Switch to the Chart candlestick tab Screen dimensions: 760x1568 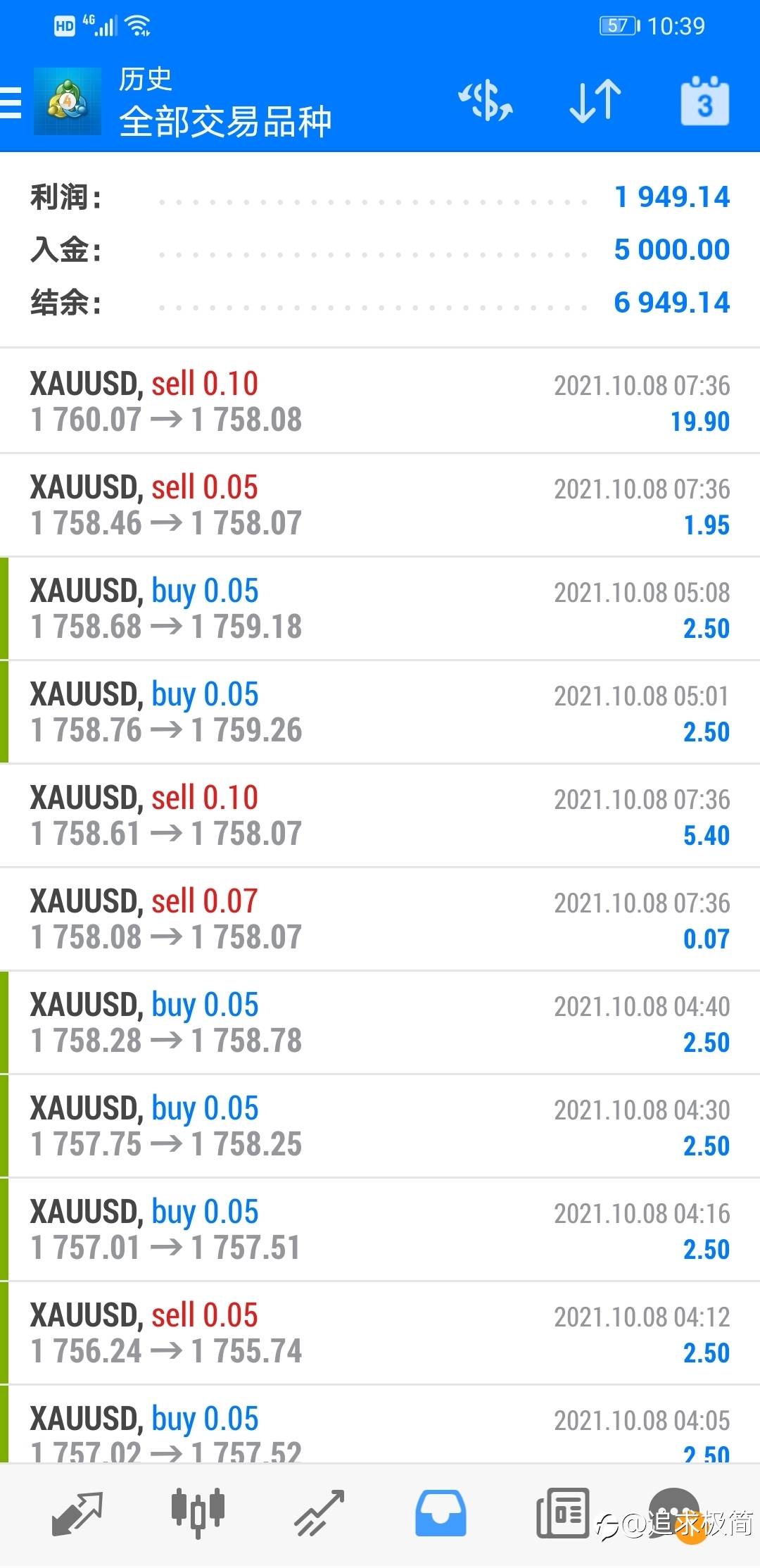click(x=198, y=1514)
